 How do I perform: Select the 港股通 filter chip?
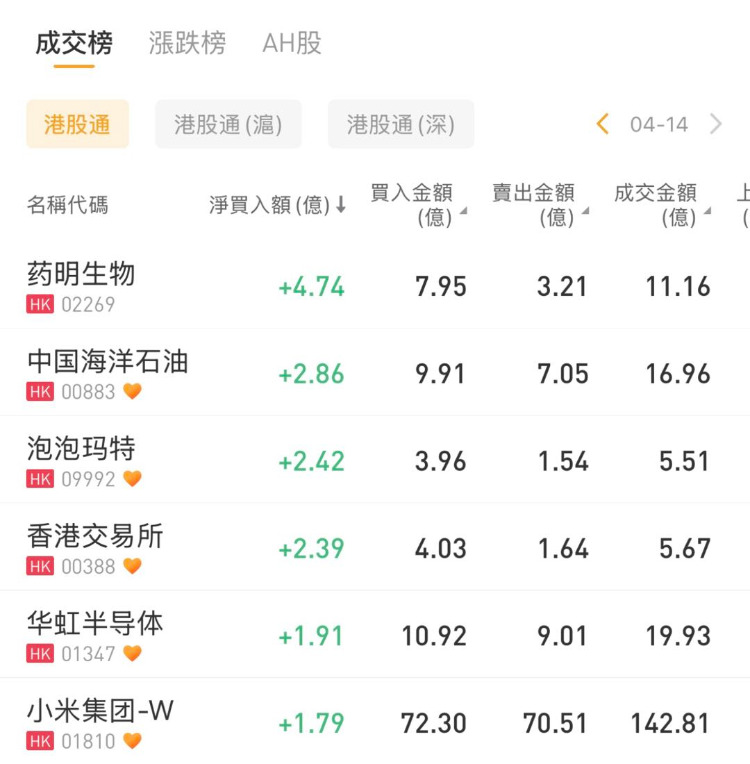(x=77, y=124)
